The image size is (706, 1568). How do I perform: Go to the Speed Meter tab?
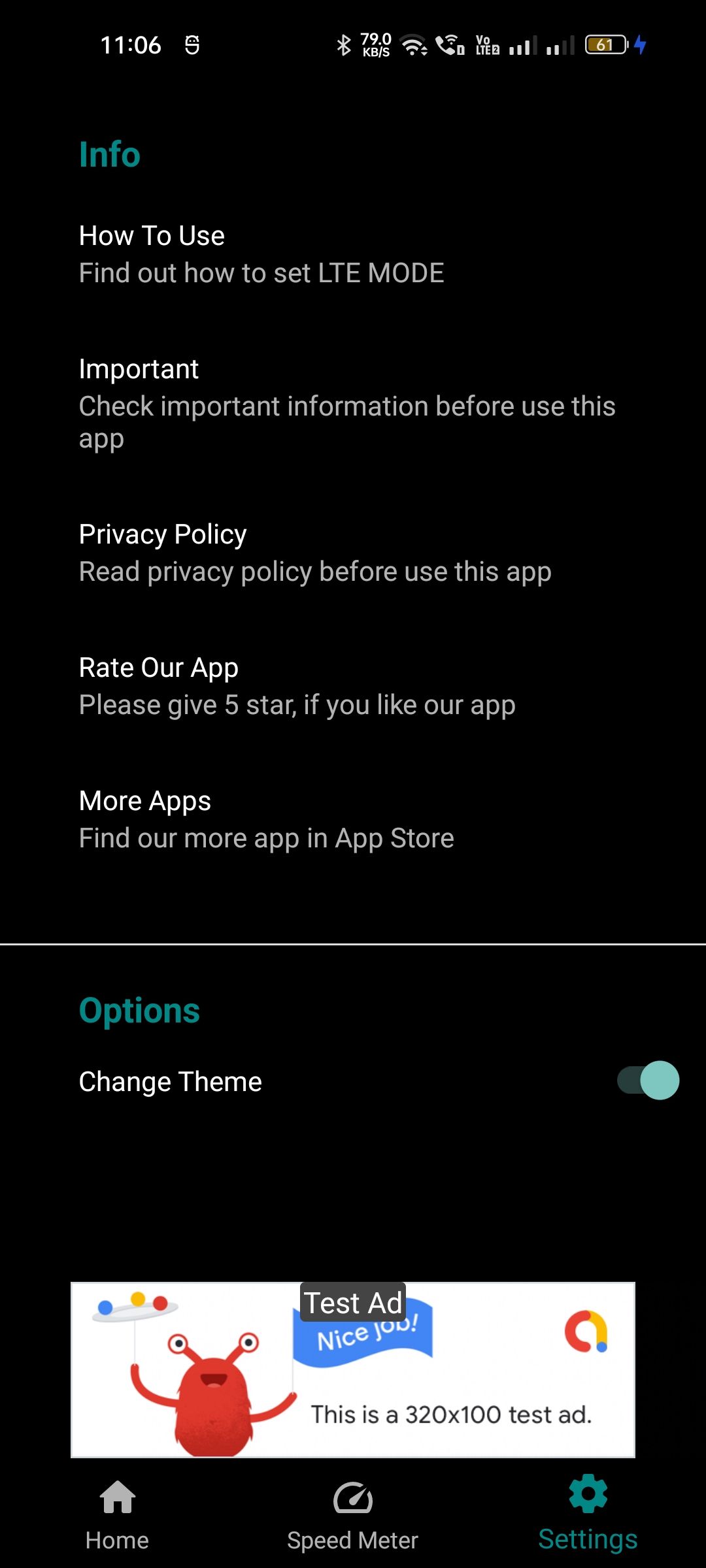click(x=353, y=1514)
